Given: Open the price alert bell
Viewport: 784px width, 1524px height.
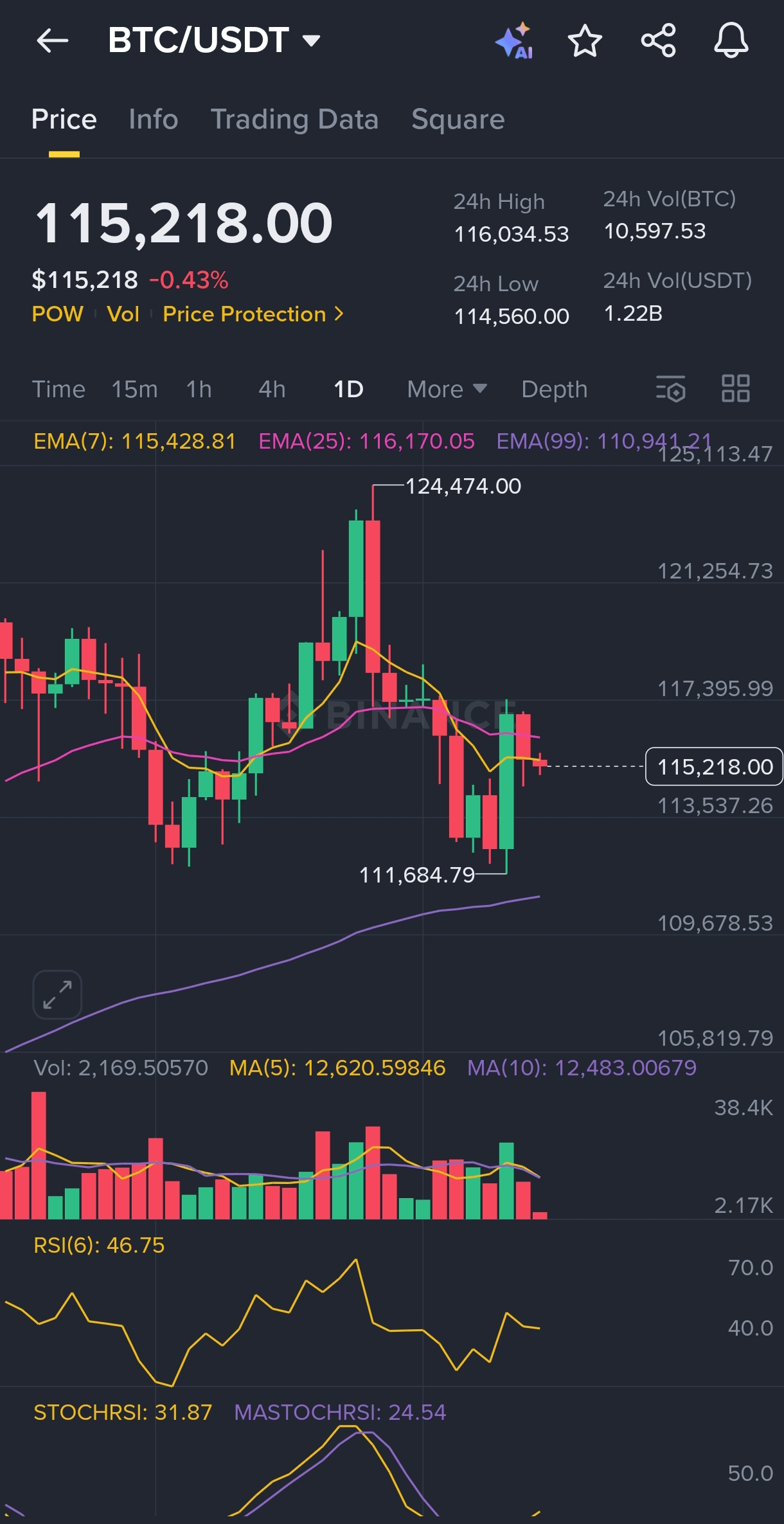Looking at the screenshot, I should pos(731,40).
